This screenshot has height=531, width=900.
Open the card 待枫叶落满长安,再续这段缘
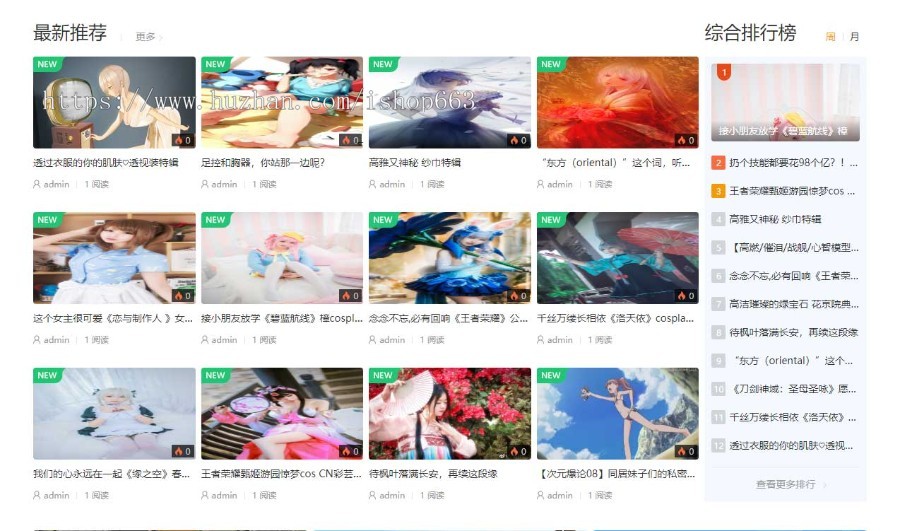pos(433,474)
